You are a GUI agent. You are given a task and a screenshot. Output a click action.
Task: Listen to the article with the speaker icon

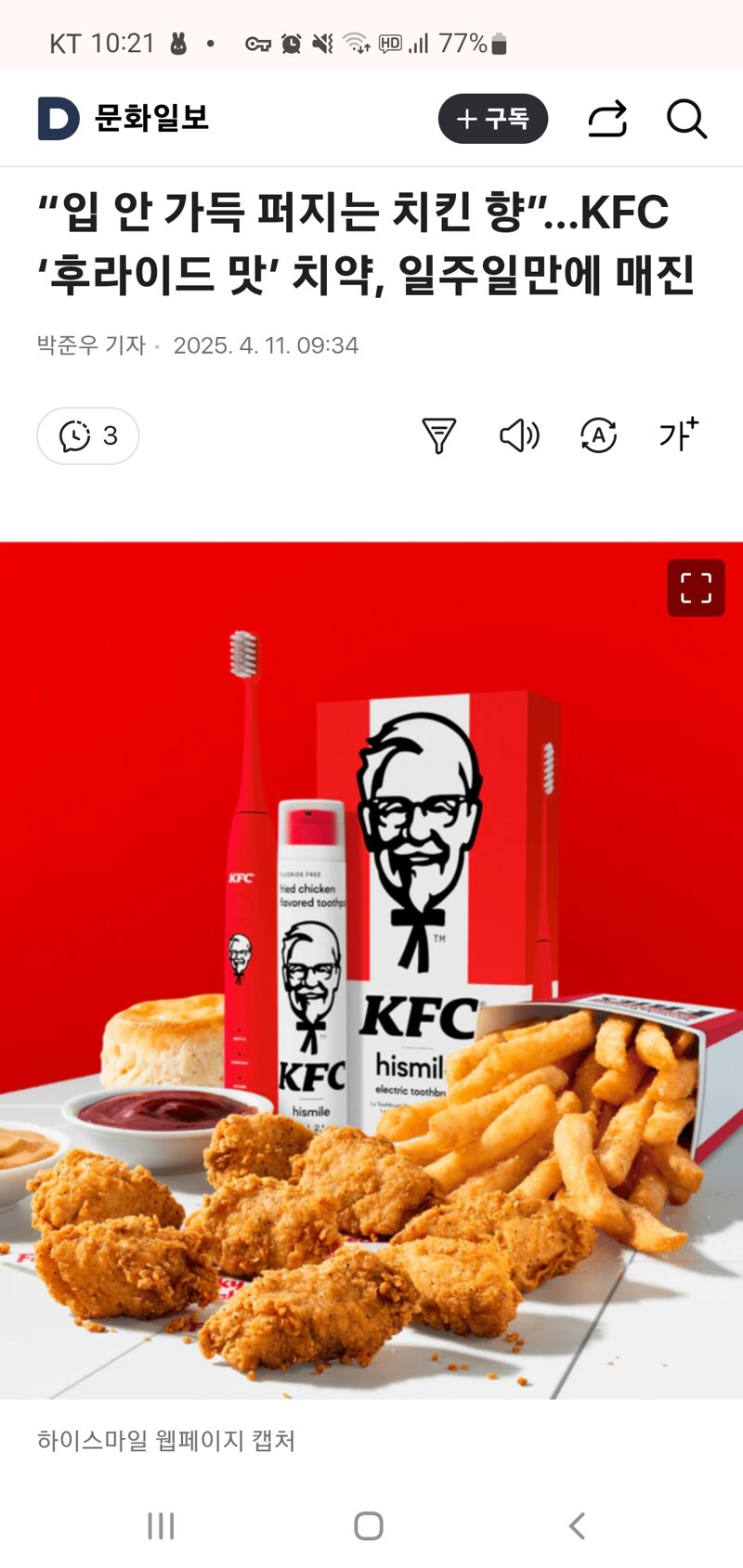519,434
